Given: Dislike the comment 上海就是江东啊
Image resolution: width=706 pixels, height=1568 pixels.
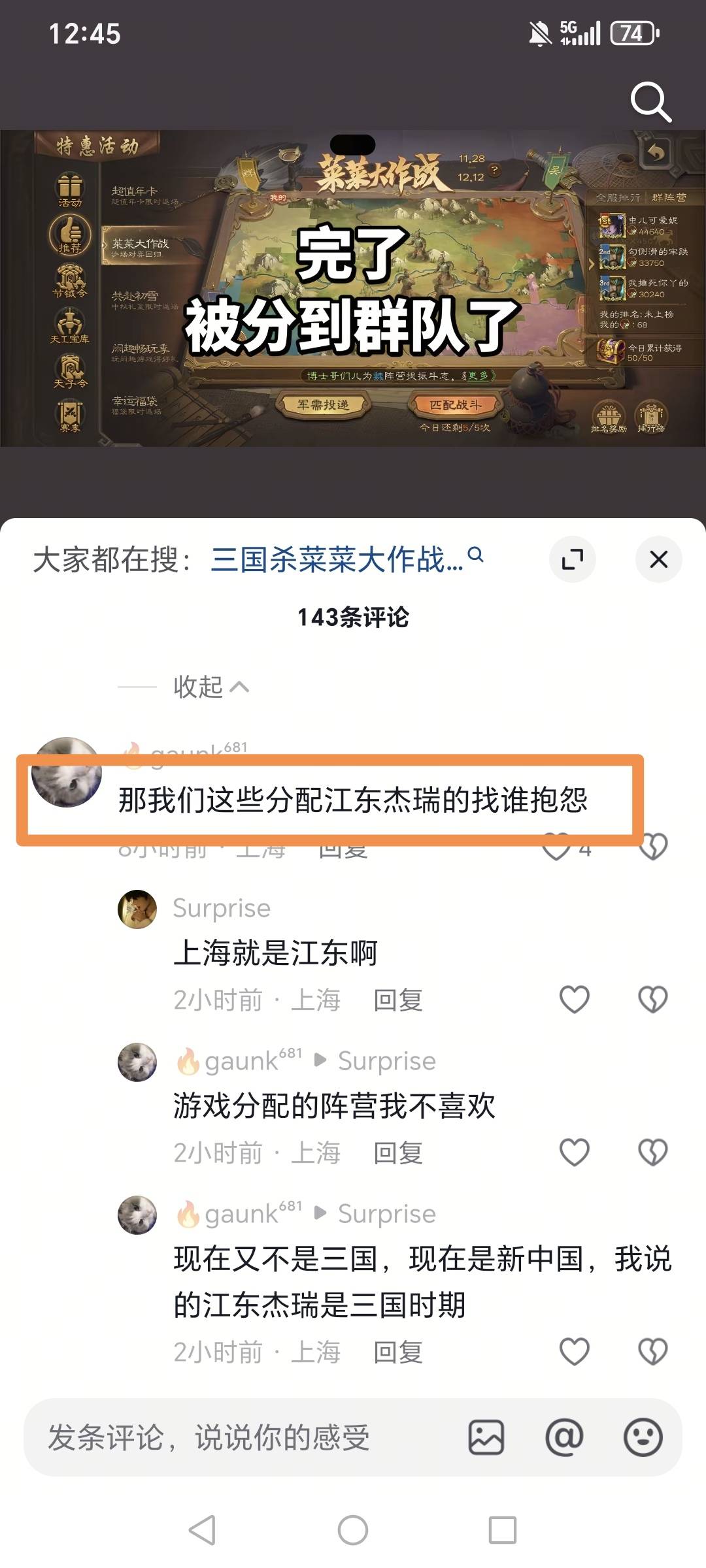Looking at the screenshot, I should click(652, 1000).
